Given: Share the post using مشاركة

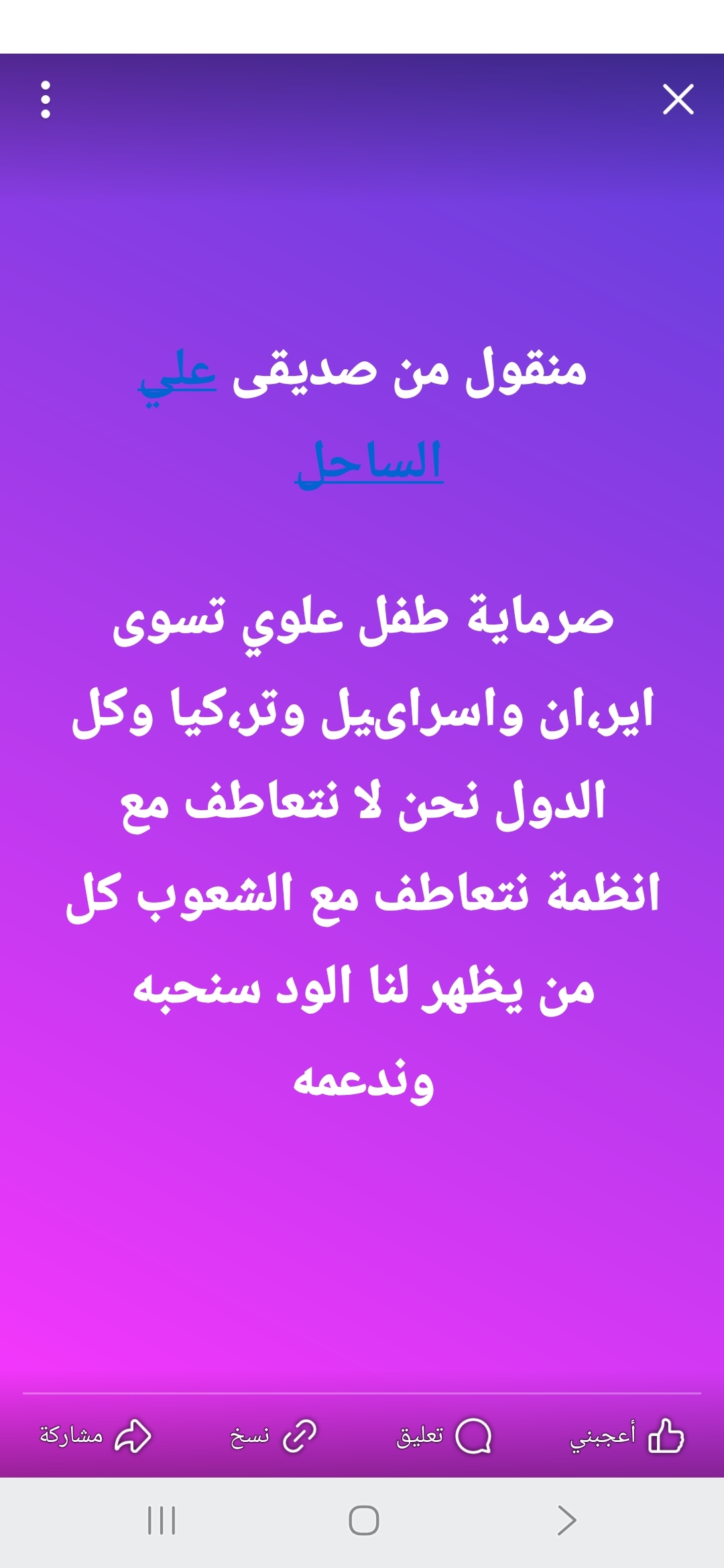Looking at the screenshot, I should [x=95, y=1436].
